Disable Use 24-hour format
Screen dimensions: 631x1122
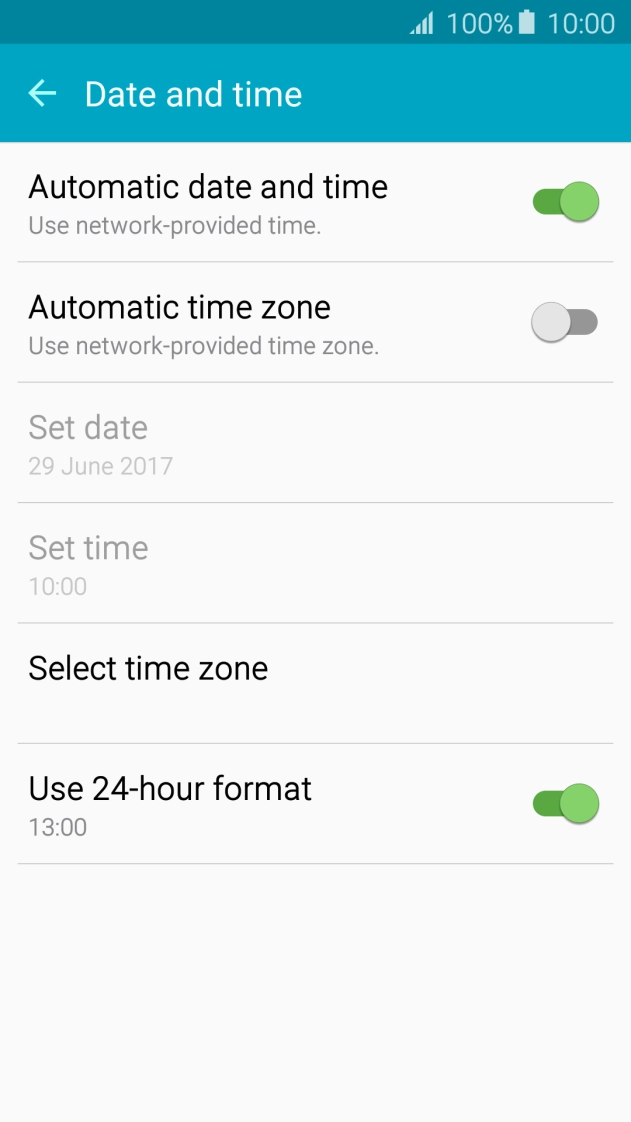(x=565, y=803)
